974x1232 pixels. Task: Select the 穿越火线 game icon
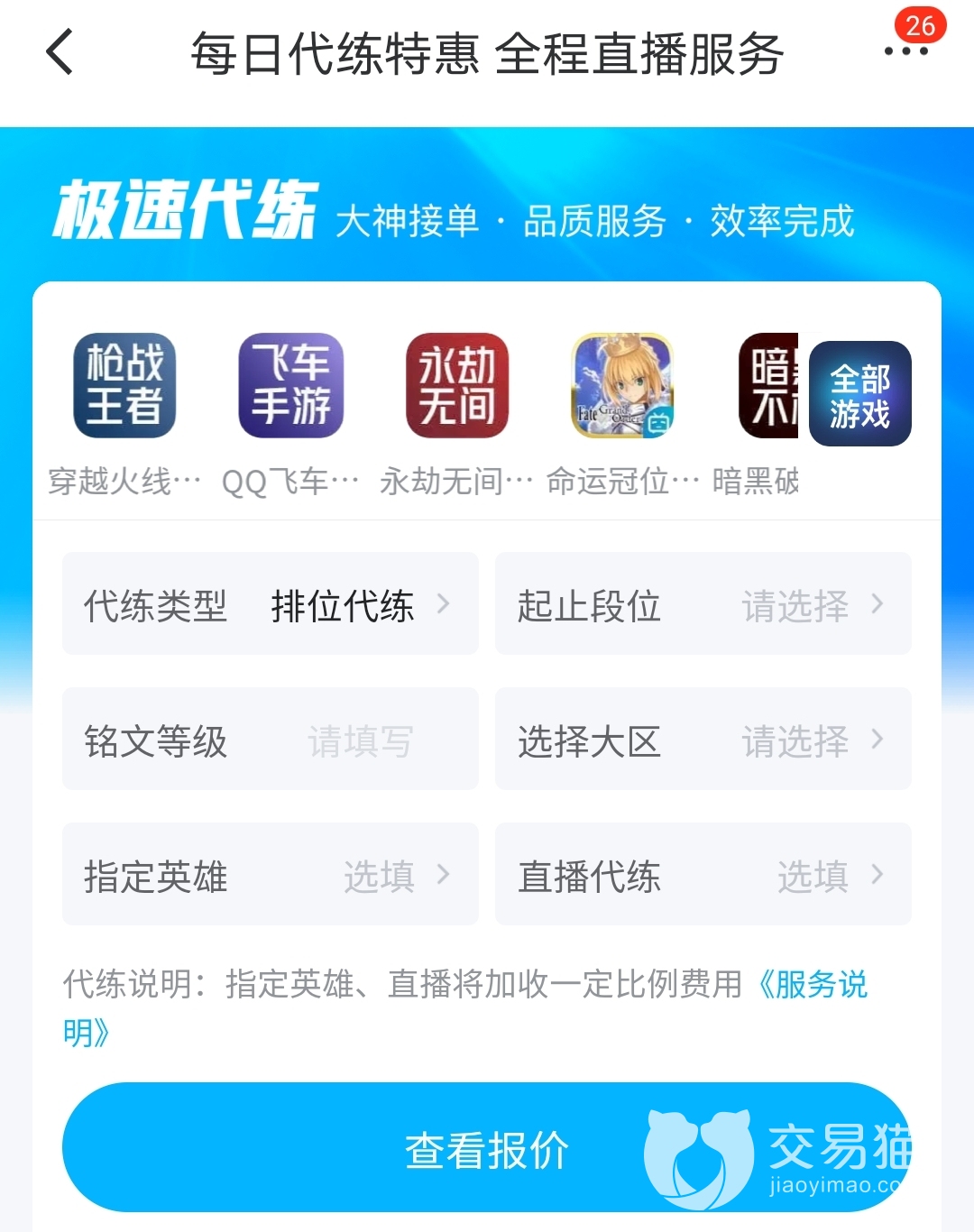(124, 386)
